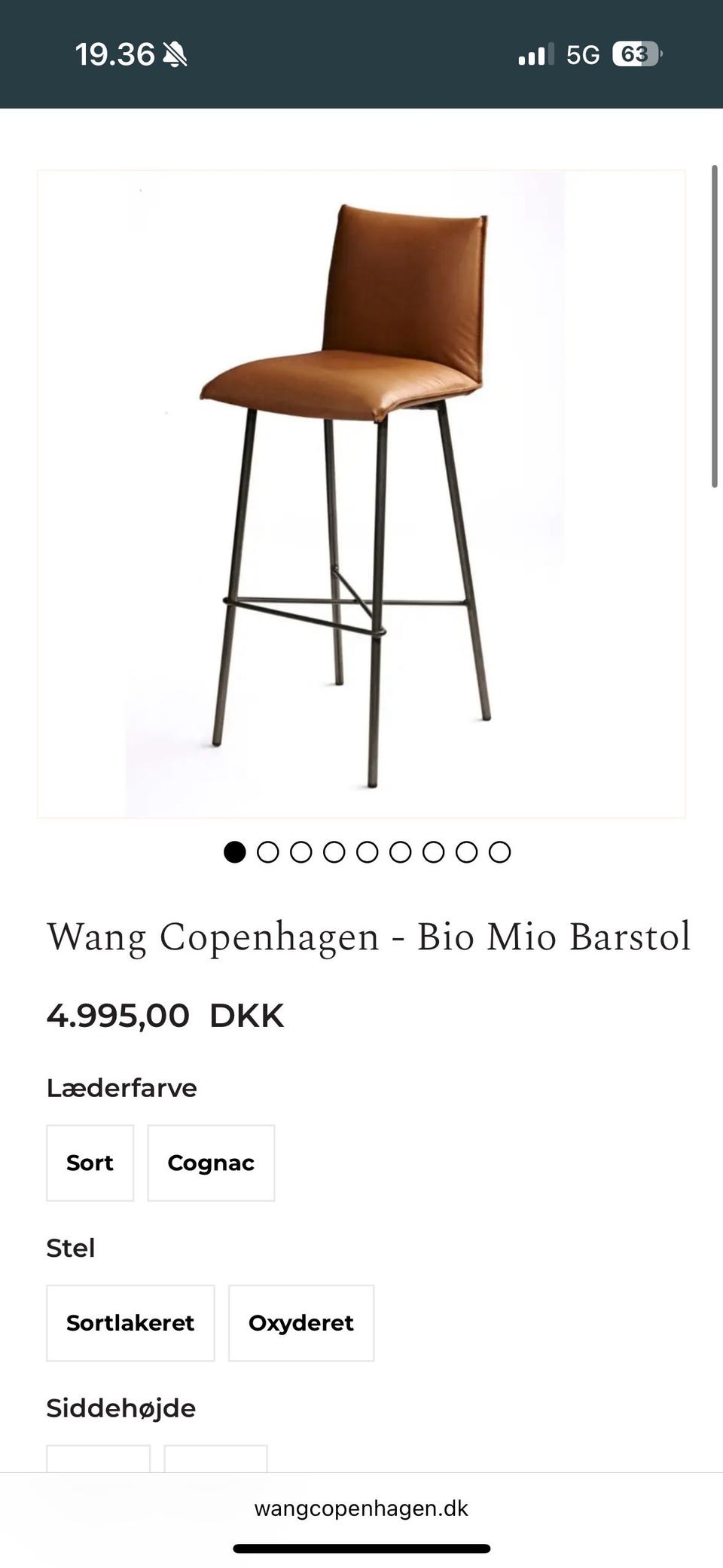Go to the last image indicator dot
723x1568 pixels.
point(499,852)
